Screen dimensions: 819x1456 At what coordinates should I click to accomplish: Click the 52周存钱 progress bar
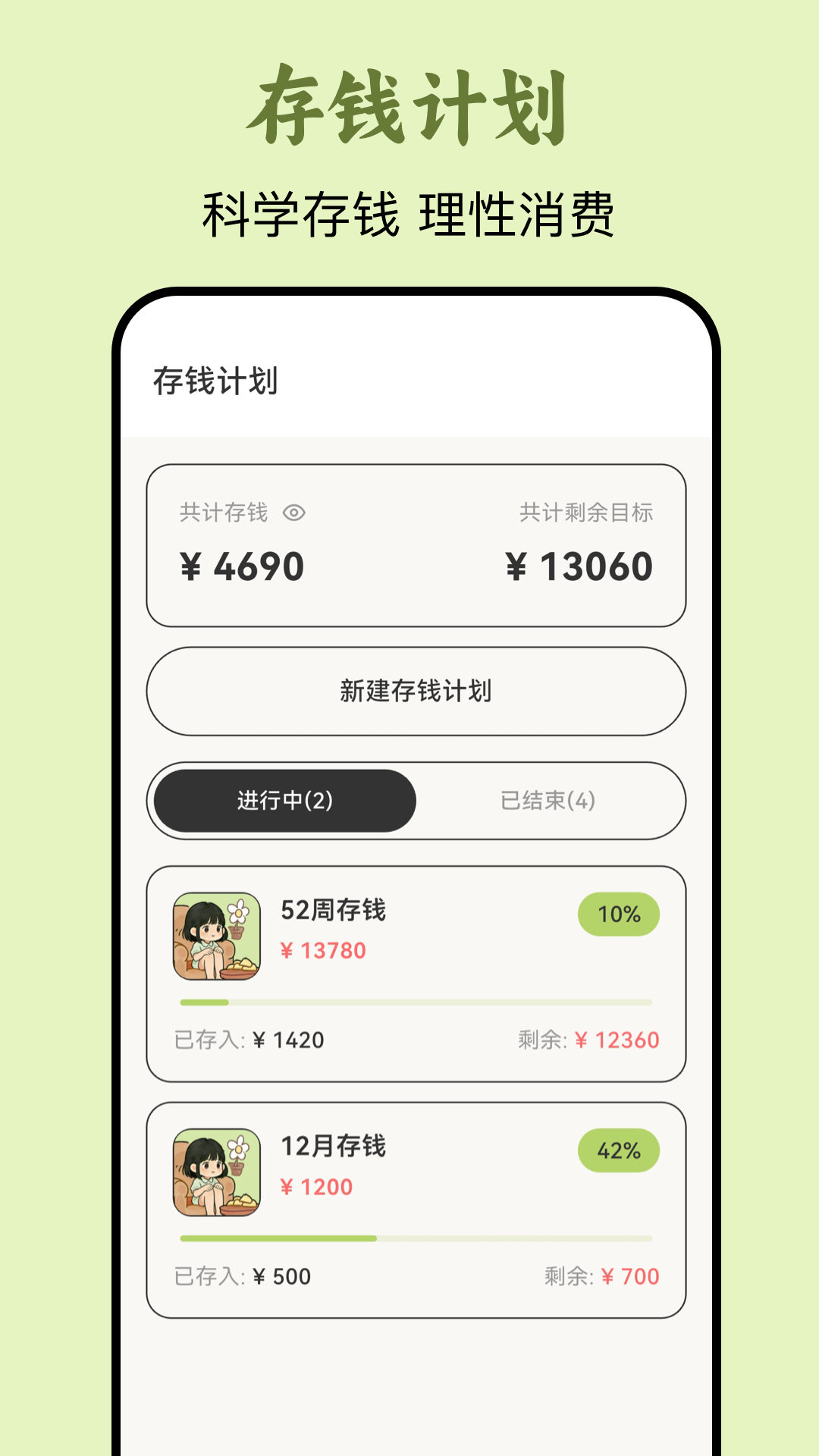click(416, 1001)
